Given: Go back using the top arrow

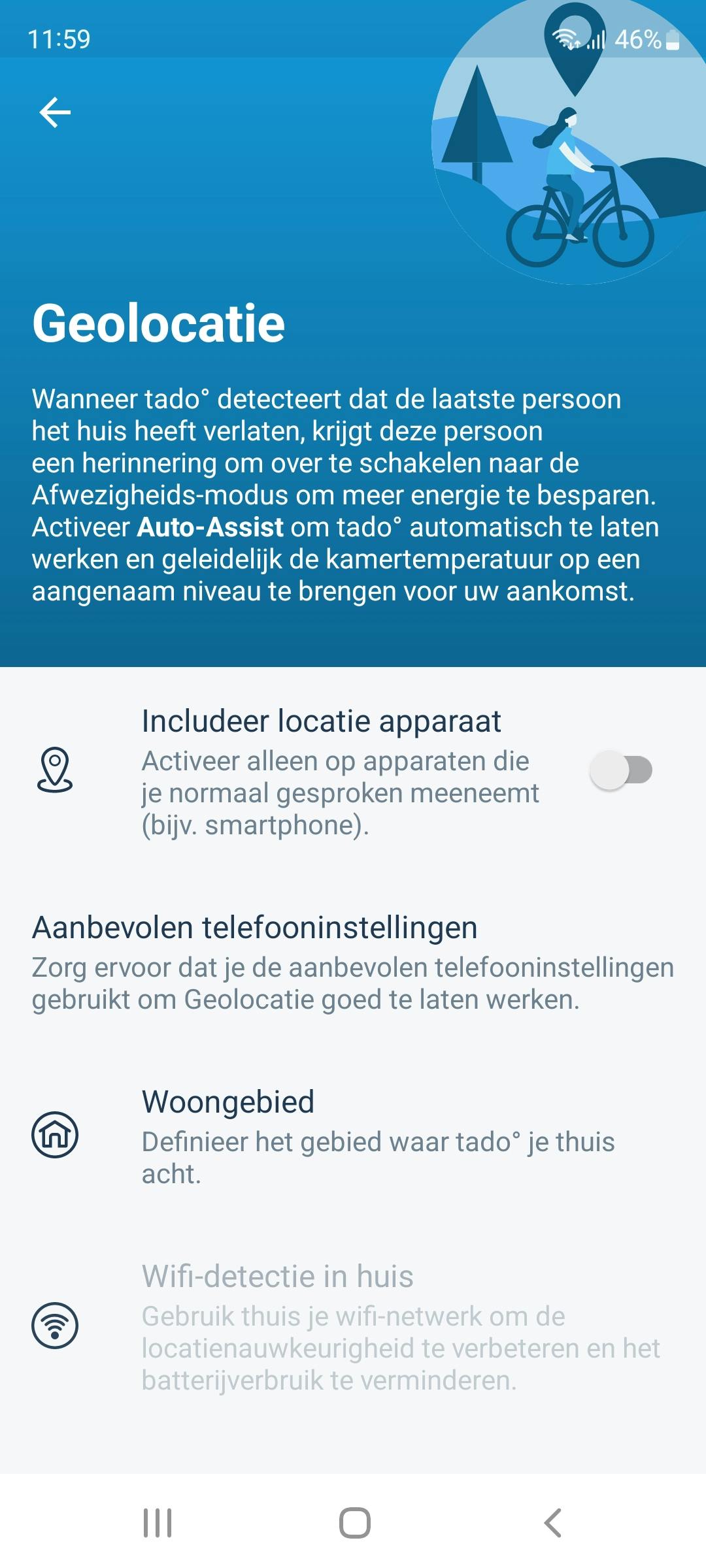Looking at the screenshot, I should [55, 112].
